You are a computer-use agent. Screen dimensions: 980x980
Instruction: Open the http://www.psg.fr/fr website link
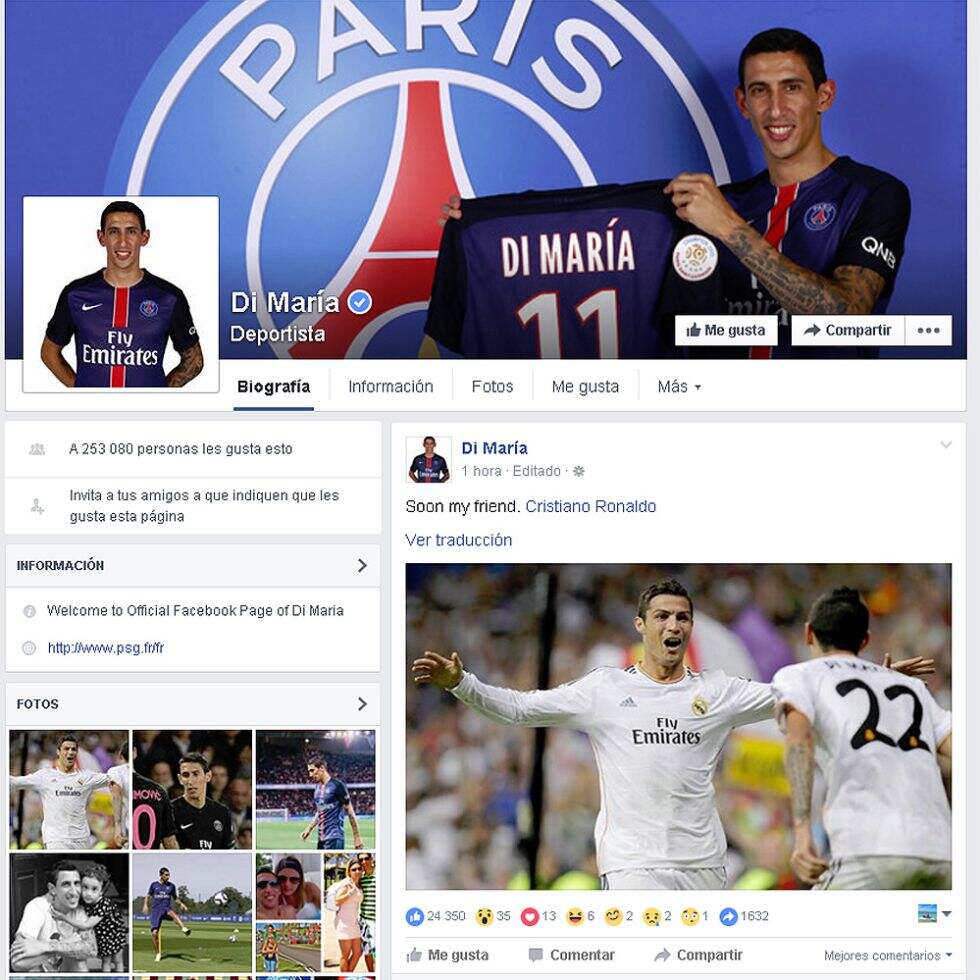105,648
